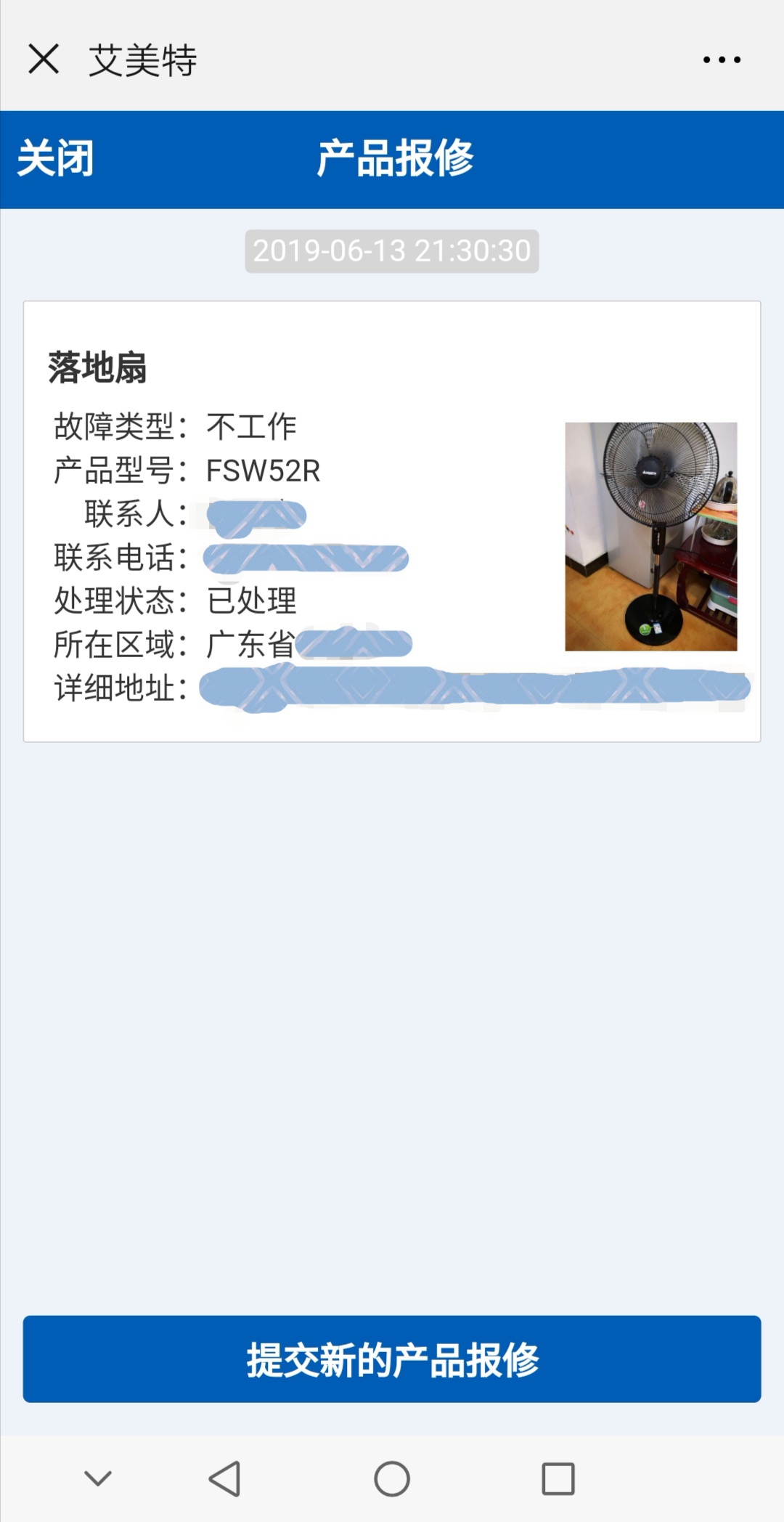
Task: Tap the 关闭 close control on the header
Action: [54, 160]
